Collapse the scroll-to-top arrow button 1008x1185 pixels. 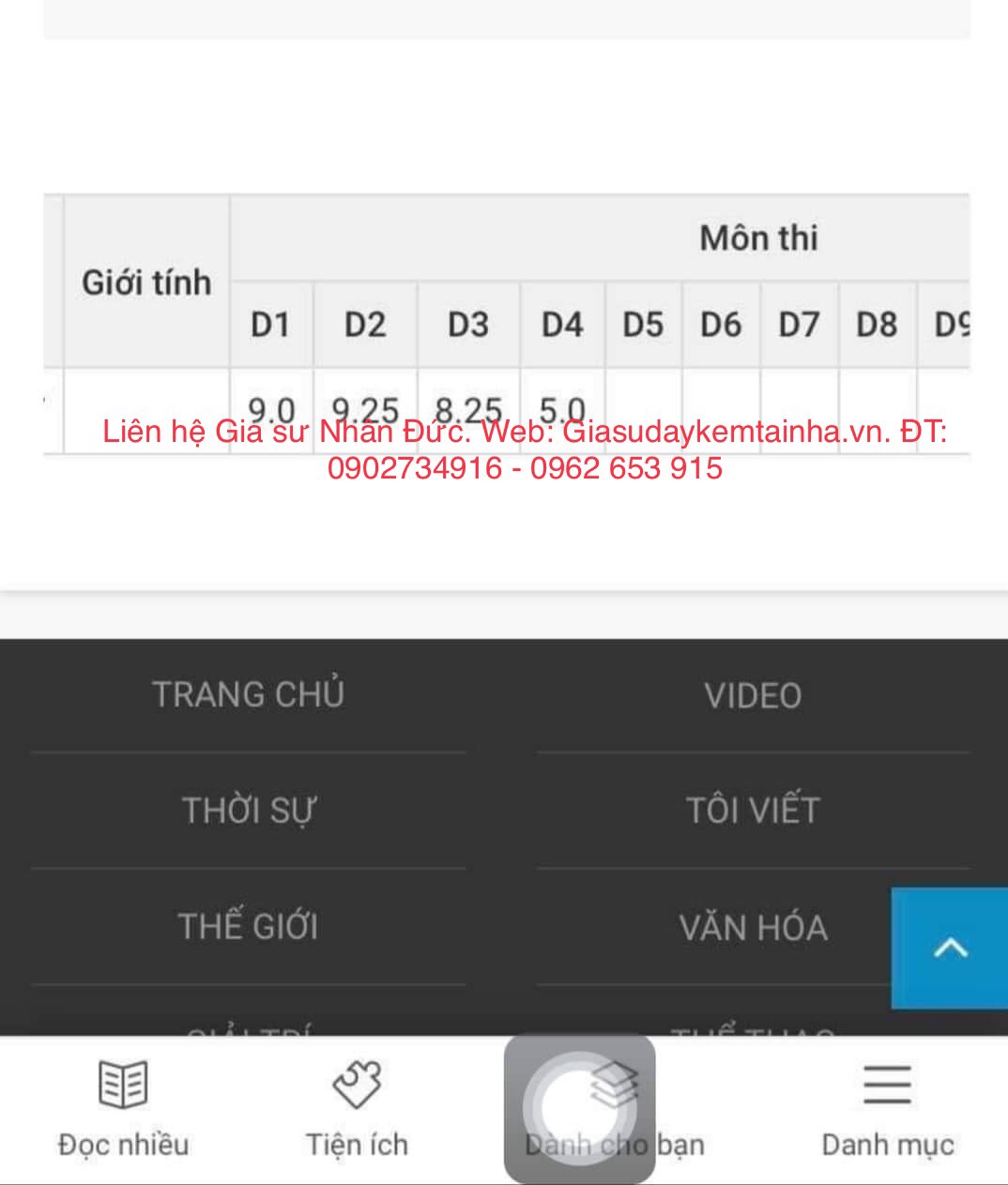click(951, 947)
